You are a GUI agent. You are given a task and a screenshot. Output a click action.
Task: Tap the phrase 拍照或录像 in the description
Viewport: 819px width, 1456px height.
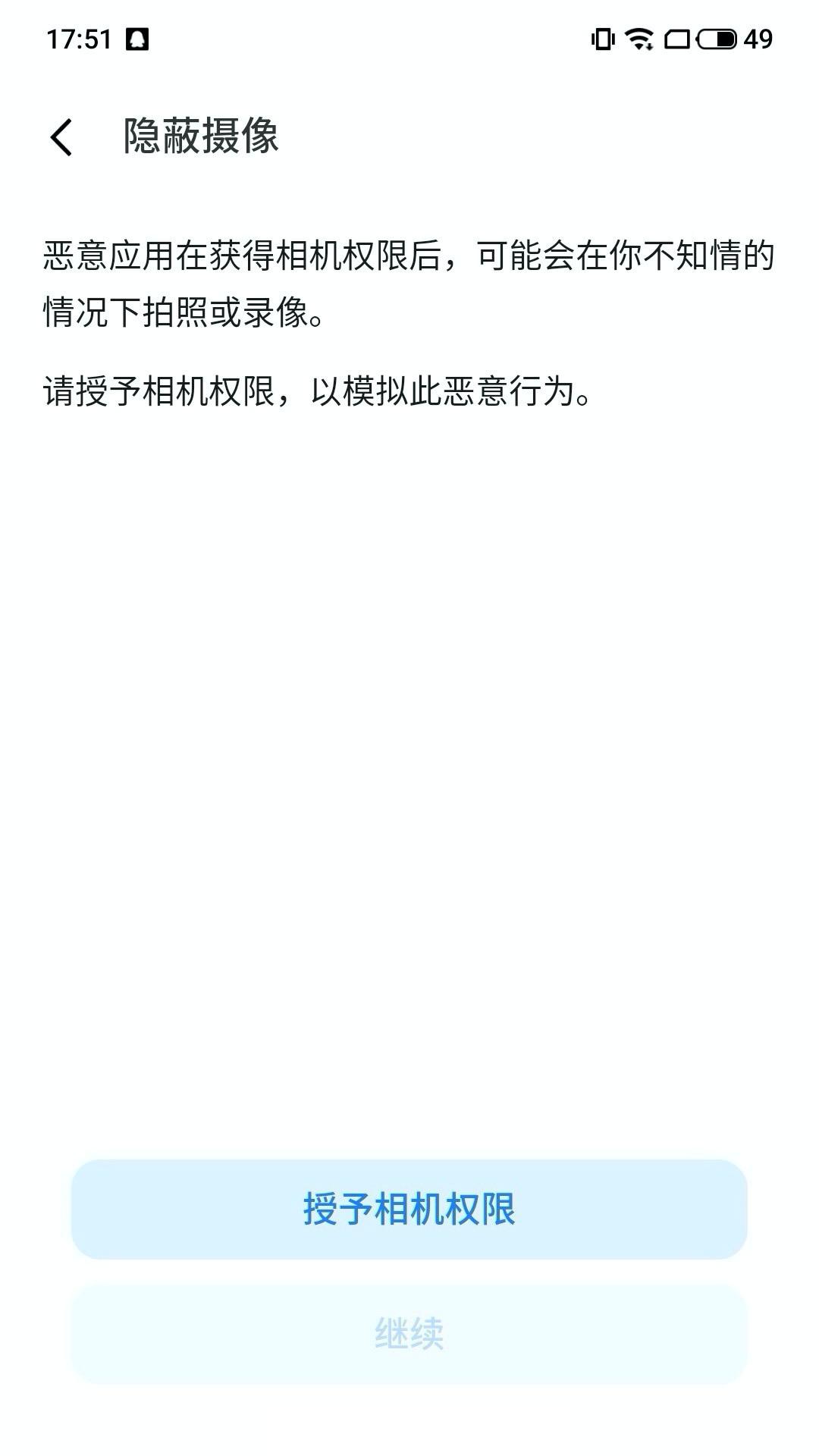224,309
